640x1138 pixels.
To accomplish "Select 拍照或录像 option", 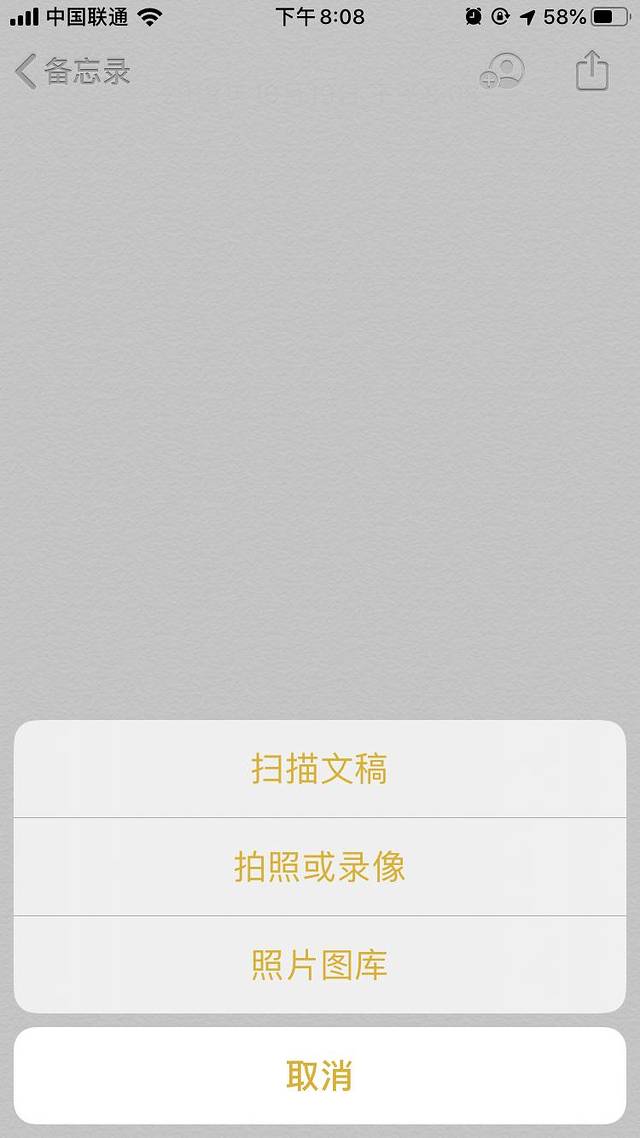I will [x=319, y=867].
